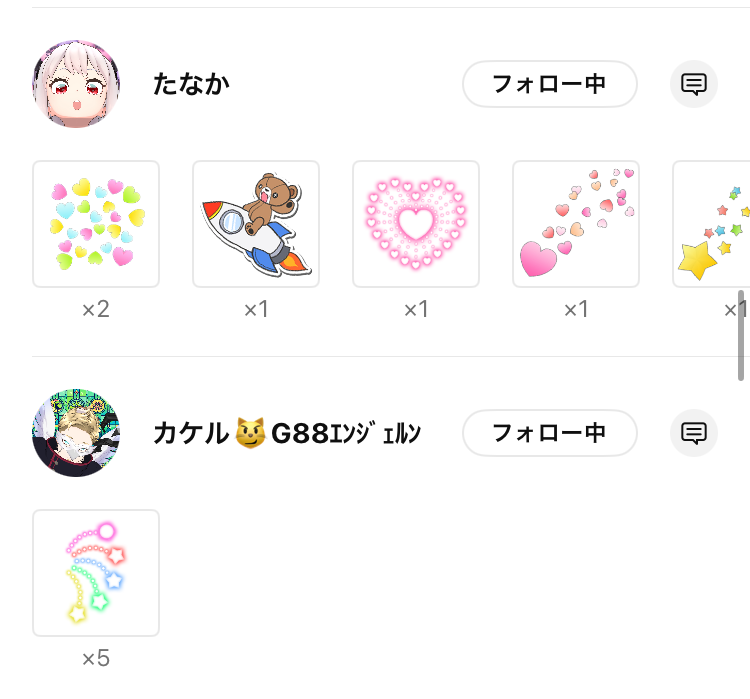Open the colorful stars gift tile
This screenshot has height=699, width=750.
pos(712,224)
